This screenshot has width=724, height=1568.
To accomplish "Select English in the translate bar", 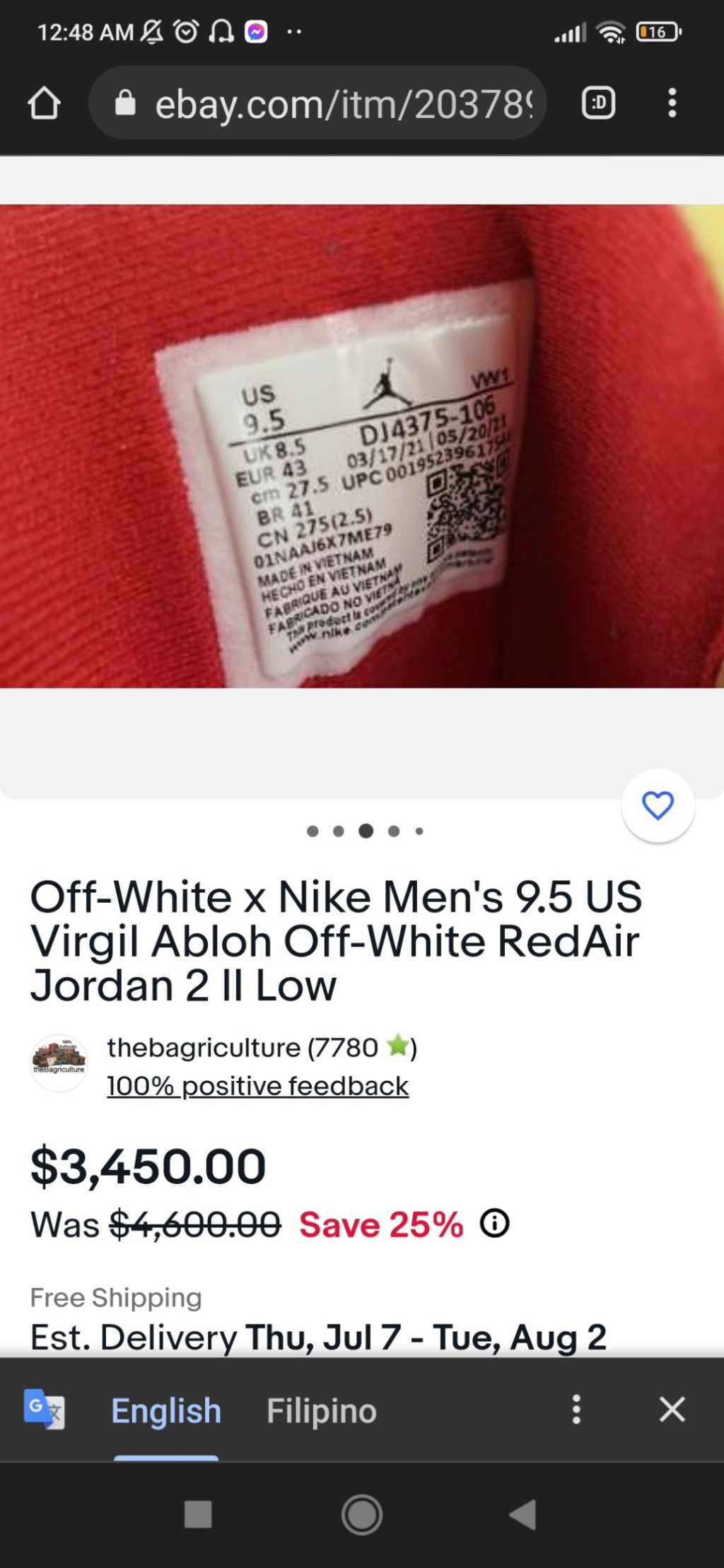I will [x=166, y=1410].
